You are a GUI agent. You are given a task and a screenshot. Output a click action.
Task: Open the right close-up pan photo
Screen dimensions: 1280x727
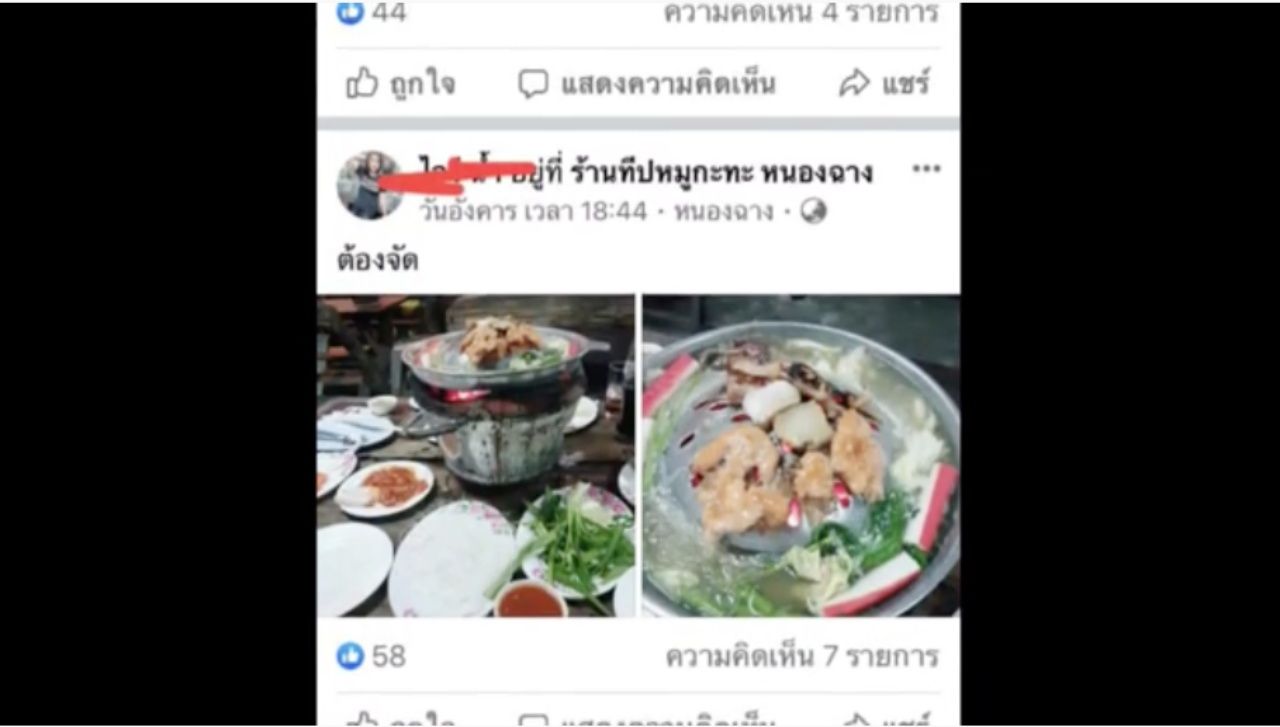click(800, 455)
